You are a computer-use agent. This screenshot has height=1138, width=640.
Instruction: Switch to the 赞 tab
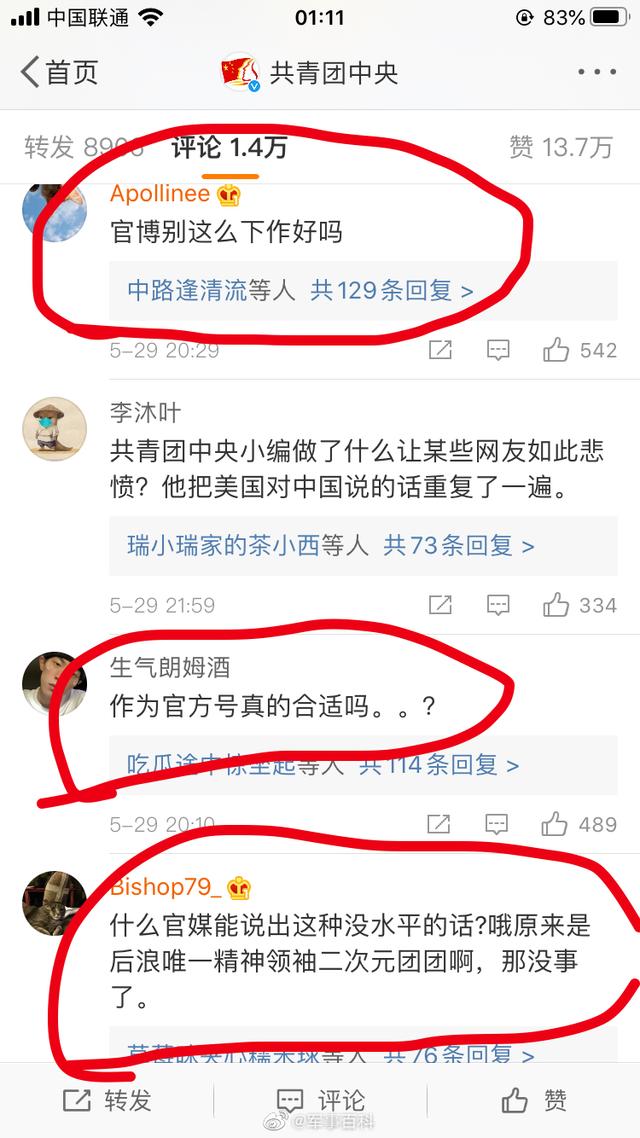point(560,148)
